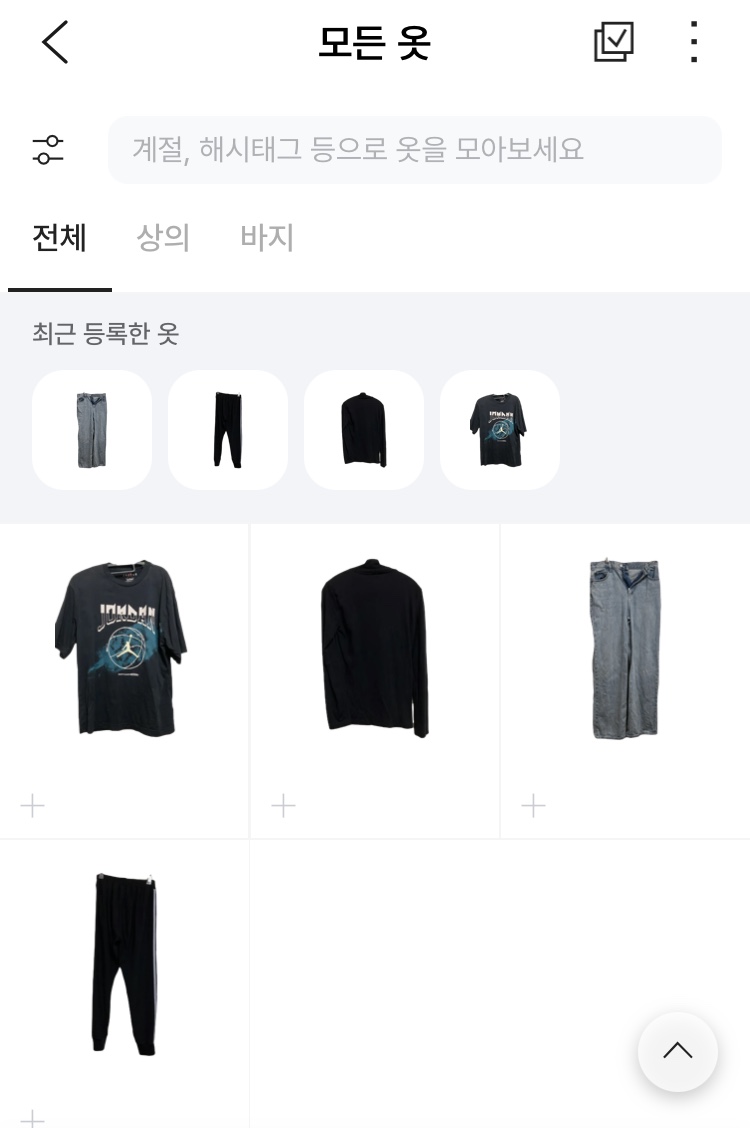Switch to the 전체 tab
The image size is (750, 1128).
[60, 238]
